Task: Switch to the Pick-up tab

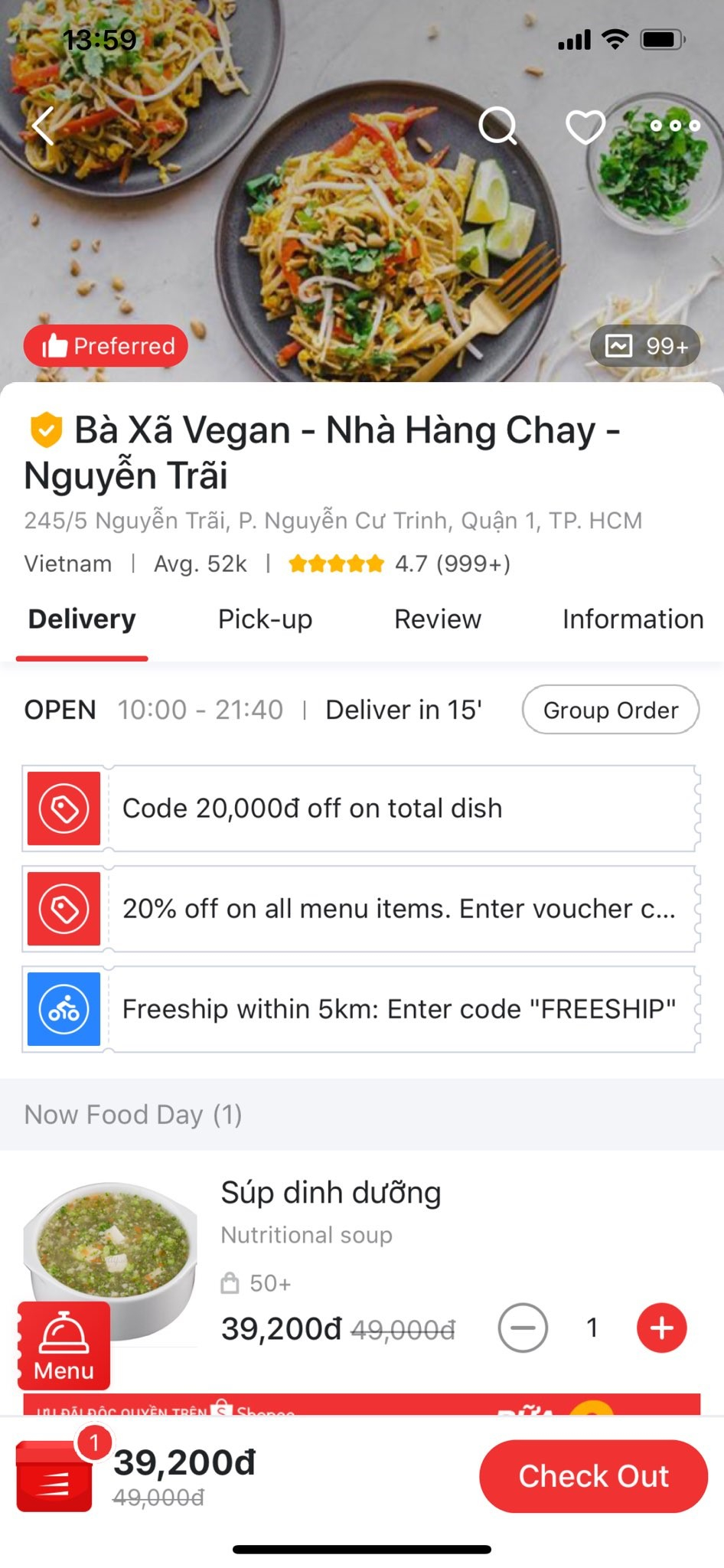Action: click(x=265, y=619)
